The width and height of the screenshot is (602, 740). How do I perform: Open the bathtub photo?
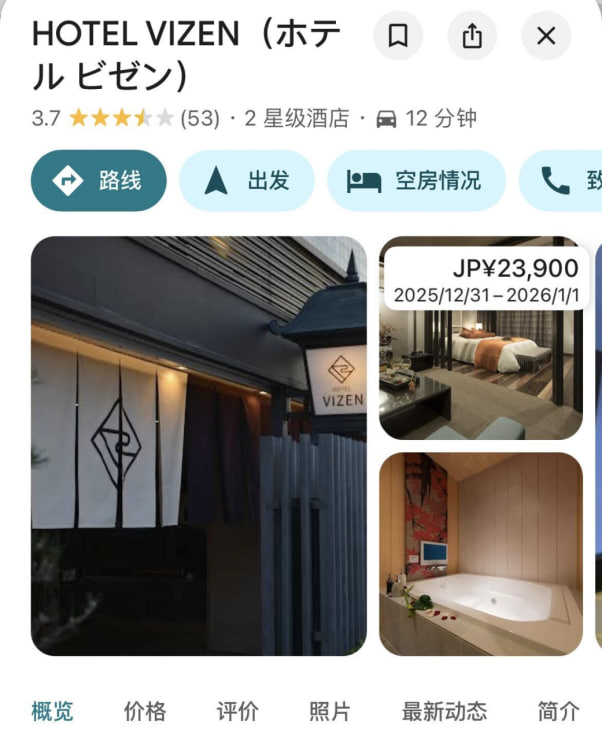tap(480, 554)
